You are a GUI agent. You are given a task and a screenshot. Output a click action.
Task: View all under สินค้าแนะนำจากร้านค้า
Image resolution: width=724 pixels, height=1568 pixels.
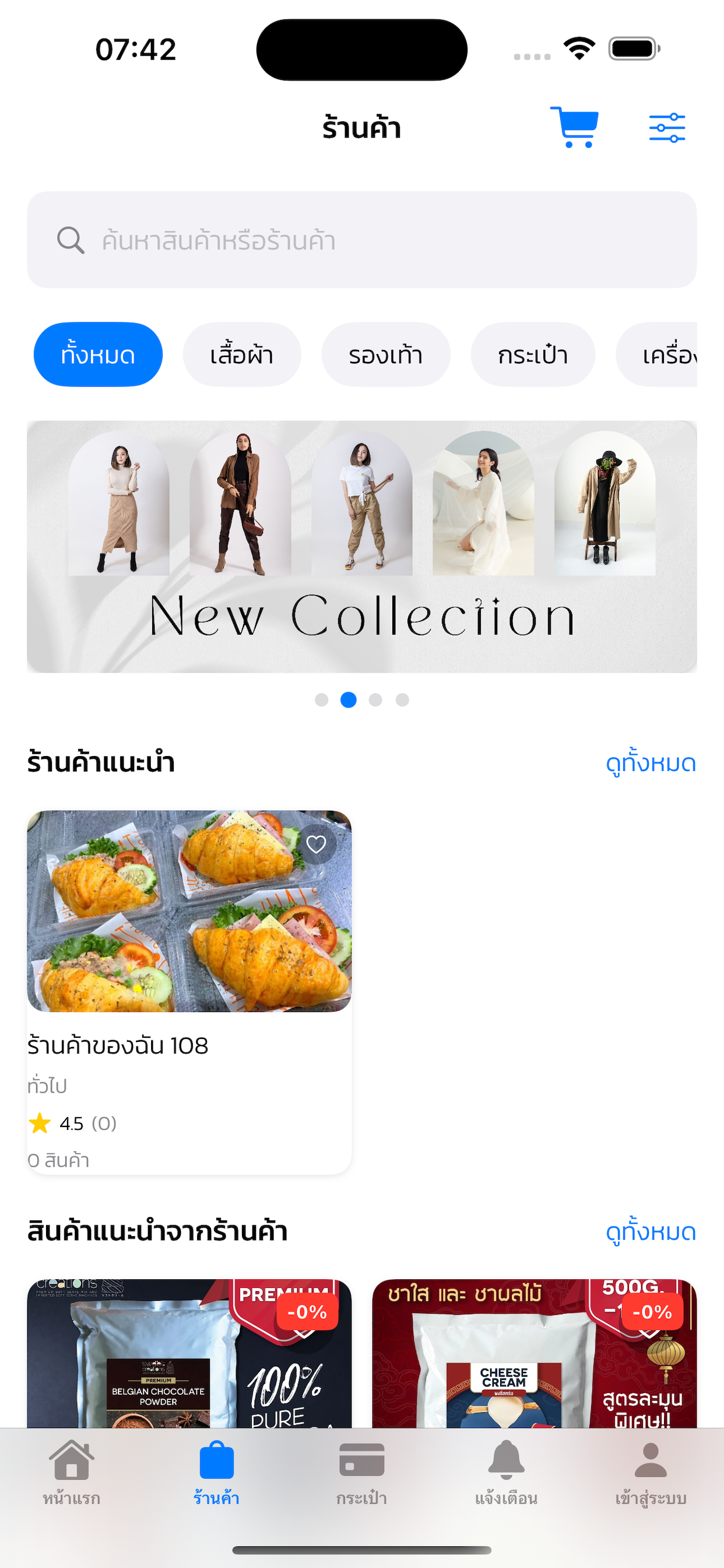[651, 1231]
